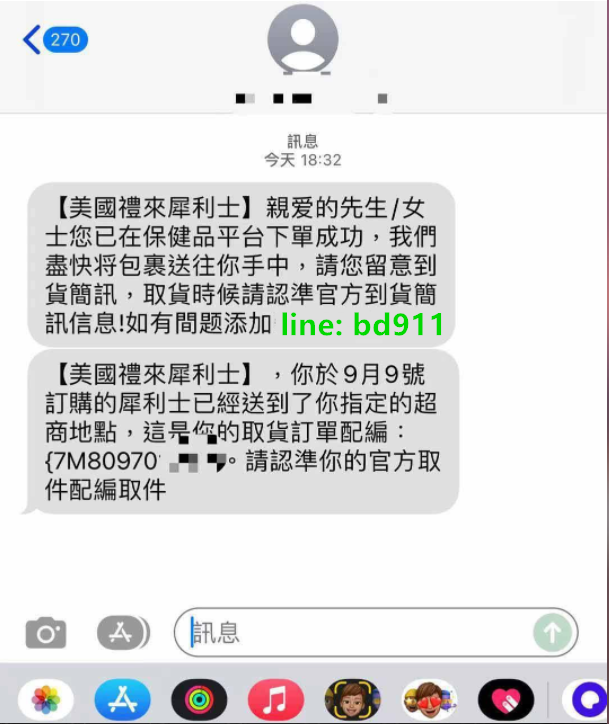Open the Memoji app with glasses face
609x724 pixels.
click(x=353, y=700)
